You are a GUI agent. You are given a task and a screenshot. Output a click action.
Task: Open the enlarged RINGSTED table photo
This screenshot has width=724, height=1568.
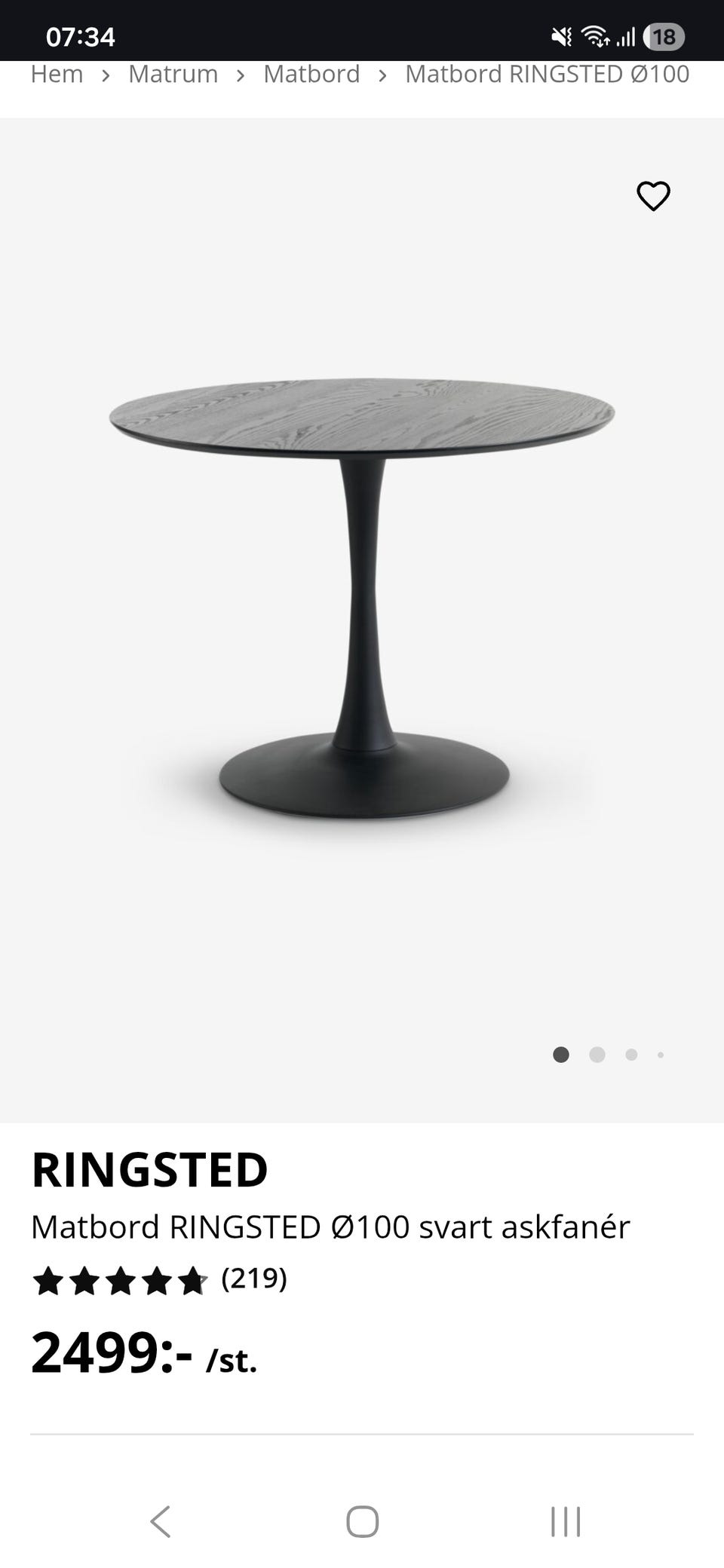click(362, 597)
